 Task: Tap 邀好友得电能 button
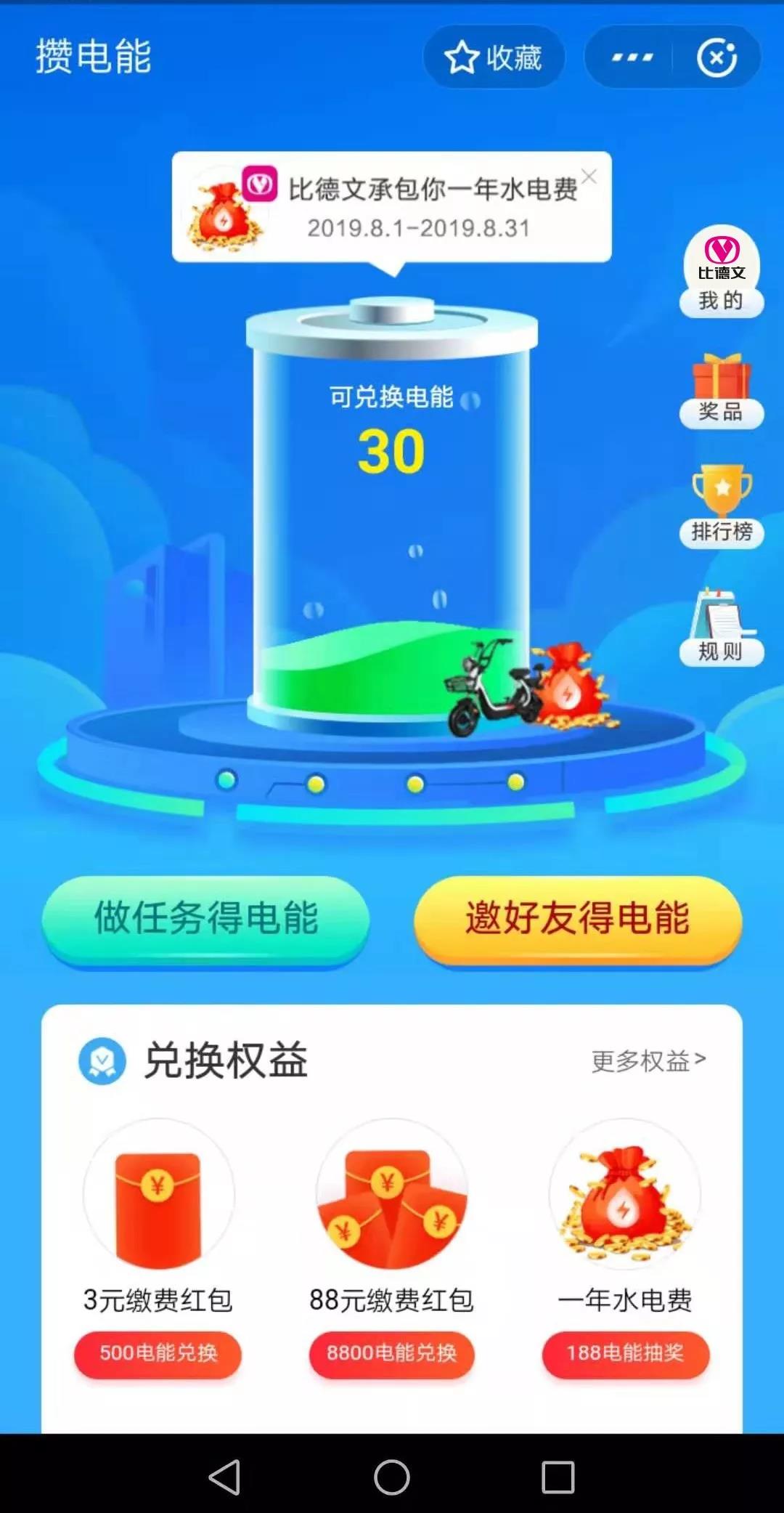[x=578, y=917]
